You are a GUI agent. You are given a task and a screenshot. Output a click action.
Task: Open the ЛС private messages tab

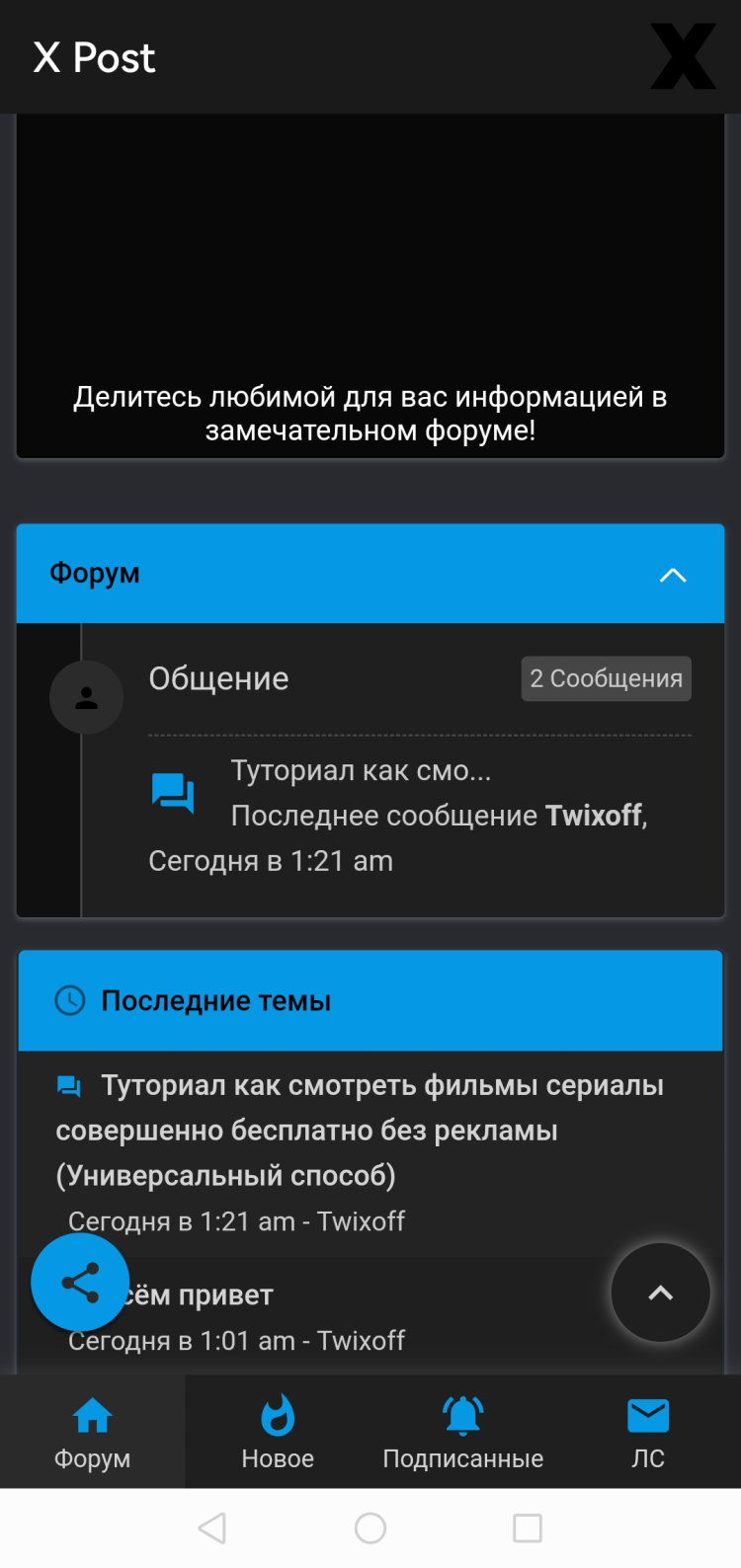[x=648, y=1432]
